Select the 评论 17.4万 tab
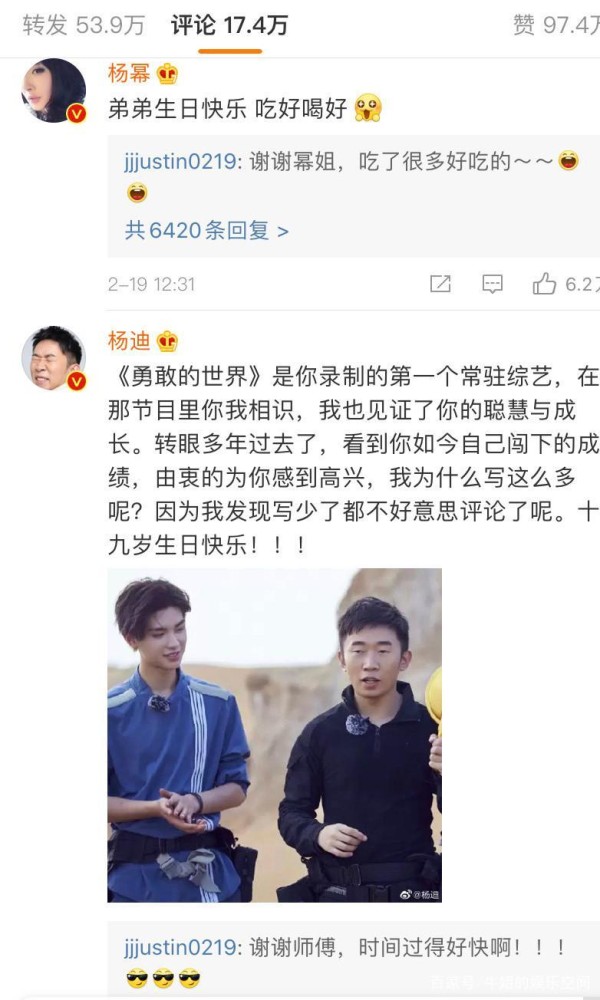This screenshot has height=1000, width=600. point(230,26)
